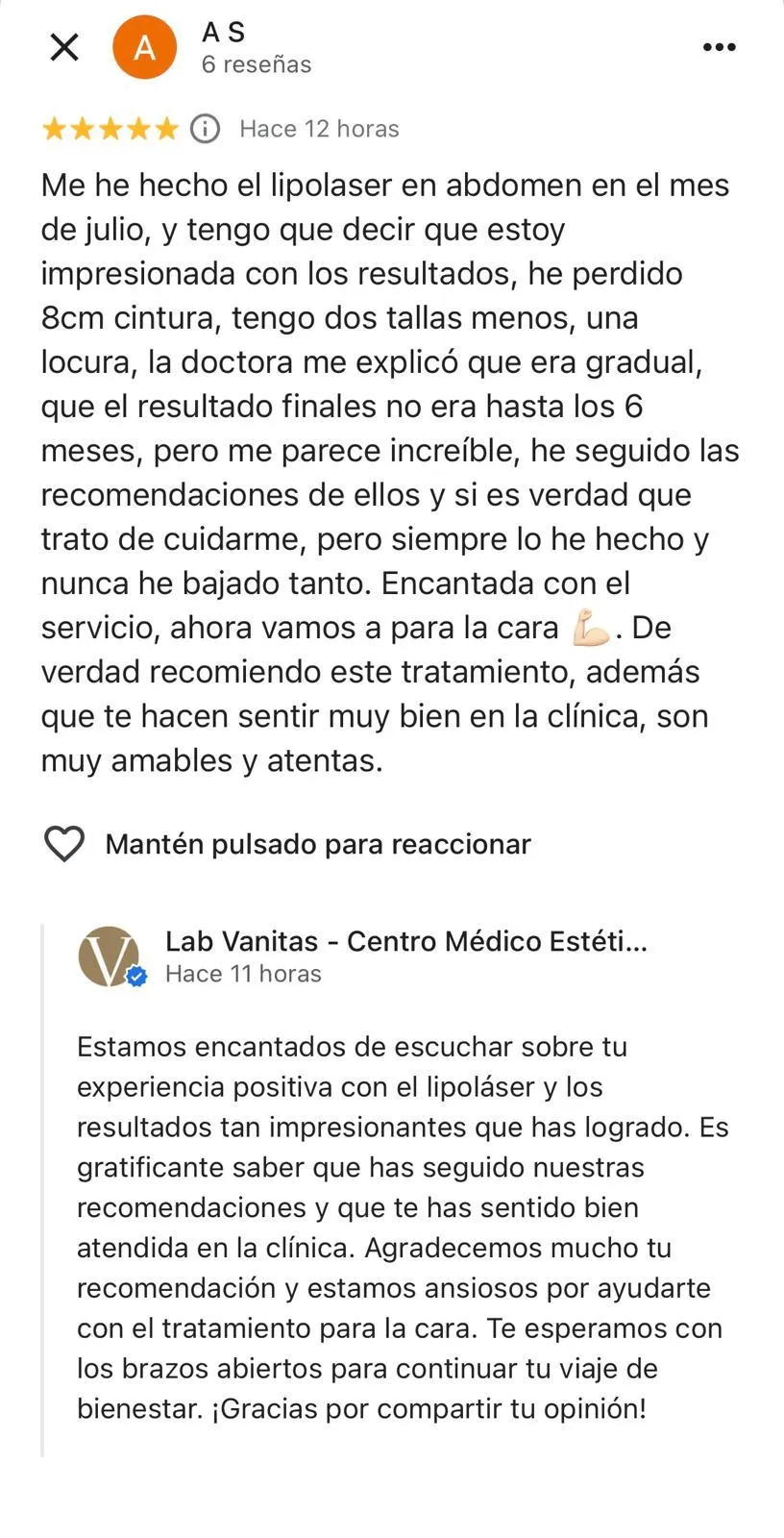The height and width of the screenshot is (1538, 784).
Task: Open reviewer A S's profile
Action: 145,47
